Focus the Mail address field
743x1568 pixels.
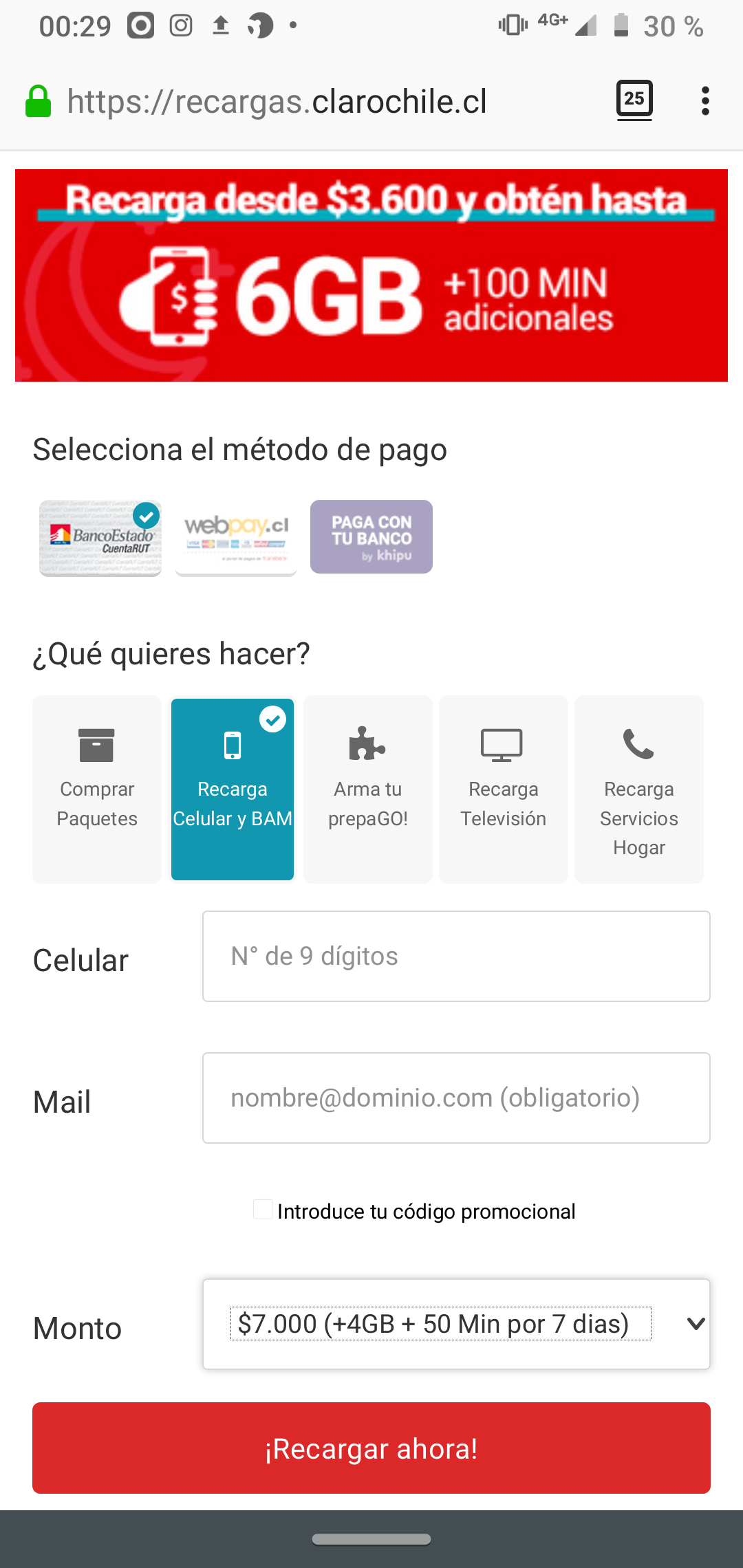coord(456,1098)
